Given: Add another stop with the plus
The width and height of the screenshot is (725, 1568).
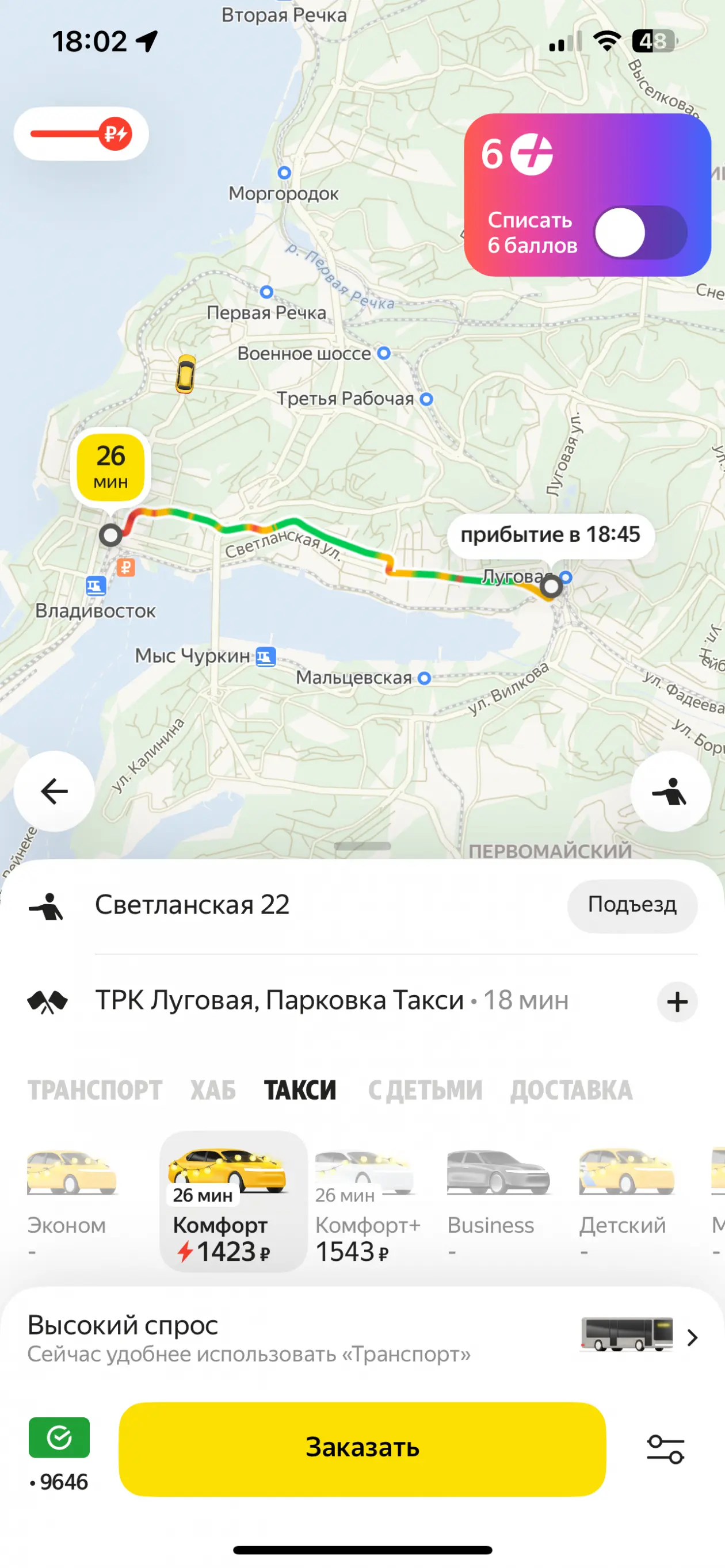Looking at the screenshot, I should (677, 1001).
